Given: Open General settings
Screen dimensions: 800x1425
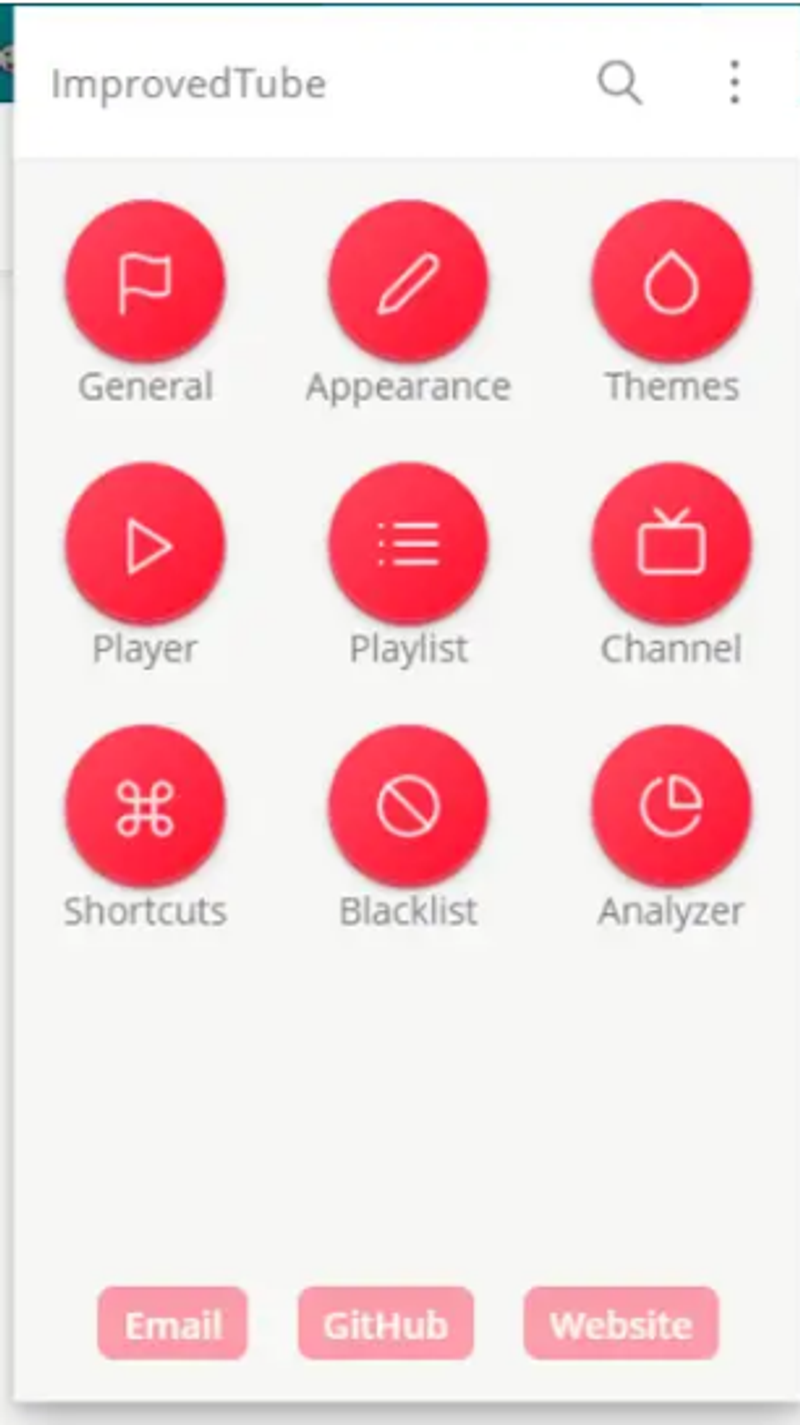Looking at the screenshot, I should pos(145,281).
